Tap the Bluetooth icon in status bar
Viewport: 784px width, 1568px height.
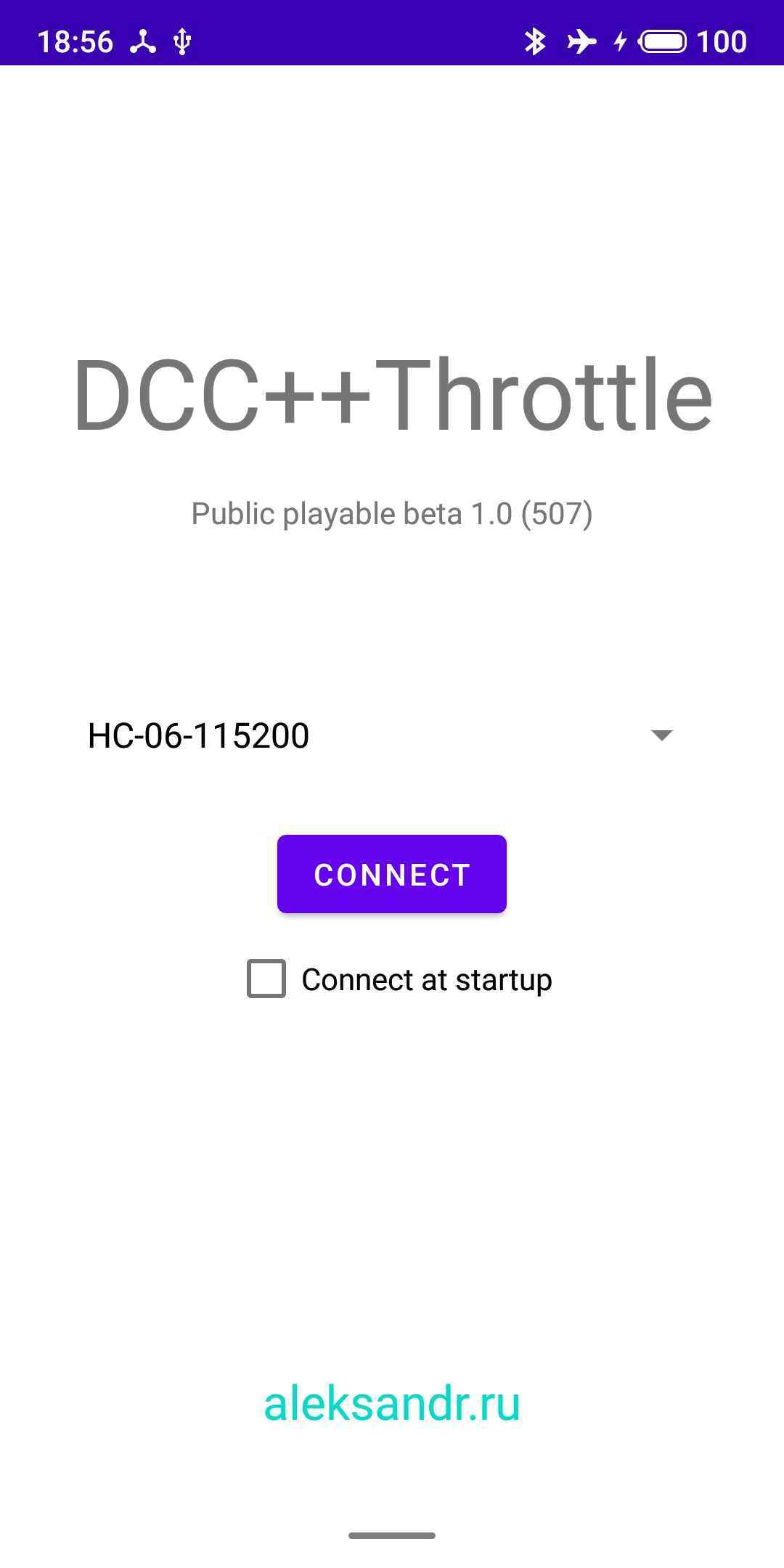[536, 41]
